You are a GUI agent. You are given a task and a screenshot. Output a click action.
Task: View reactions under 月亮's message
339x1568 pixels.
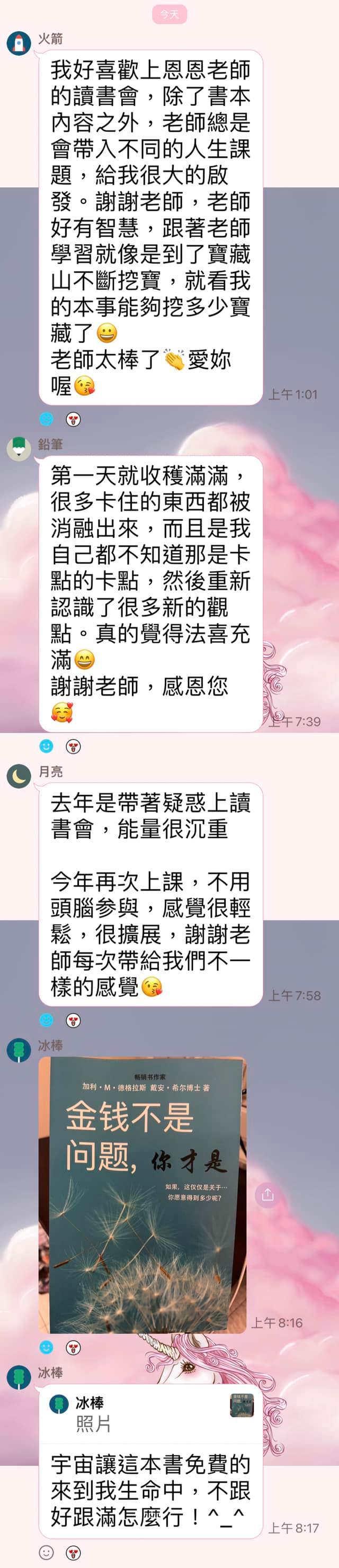pyautogui.click(x=60, y=1020)
